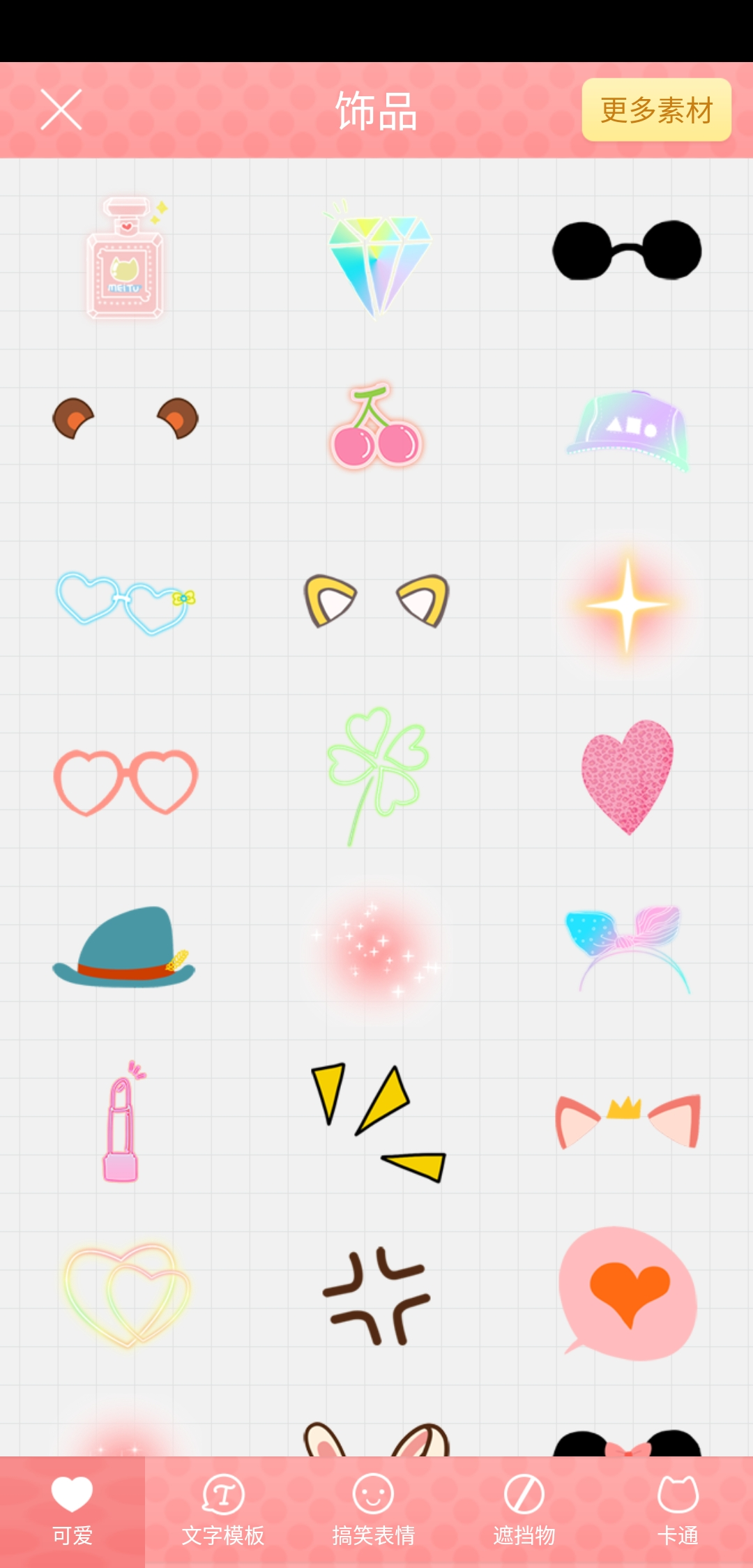Switch to the 遮挡物 tab
753x1568 pixels.
click(524, 1510)
